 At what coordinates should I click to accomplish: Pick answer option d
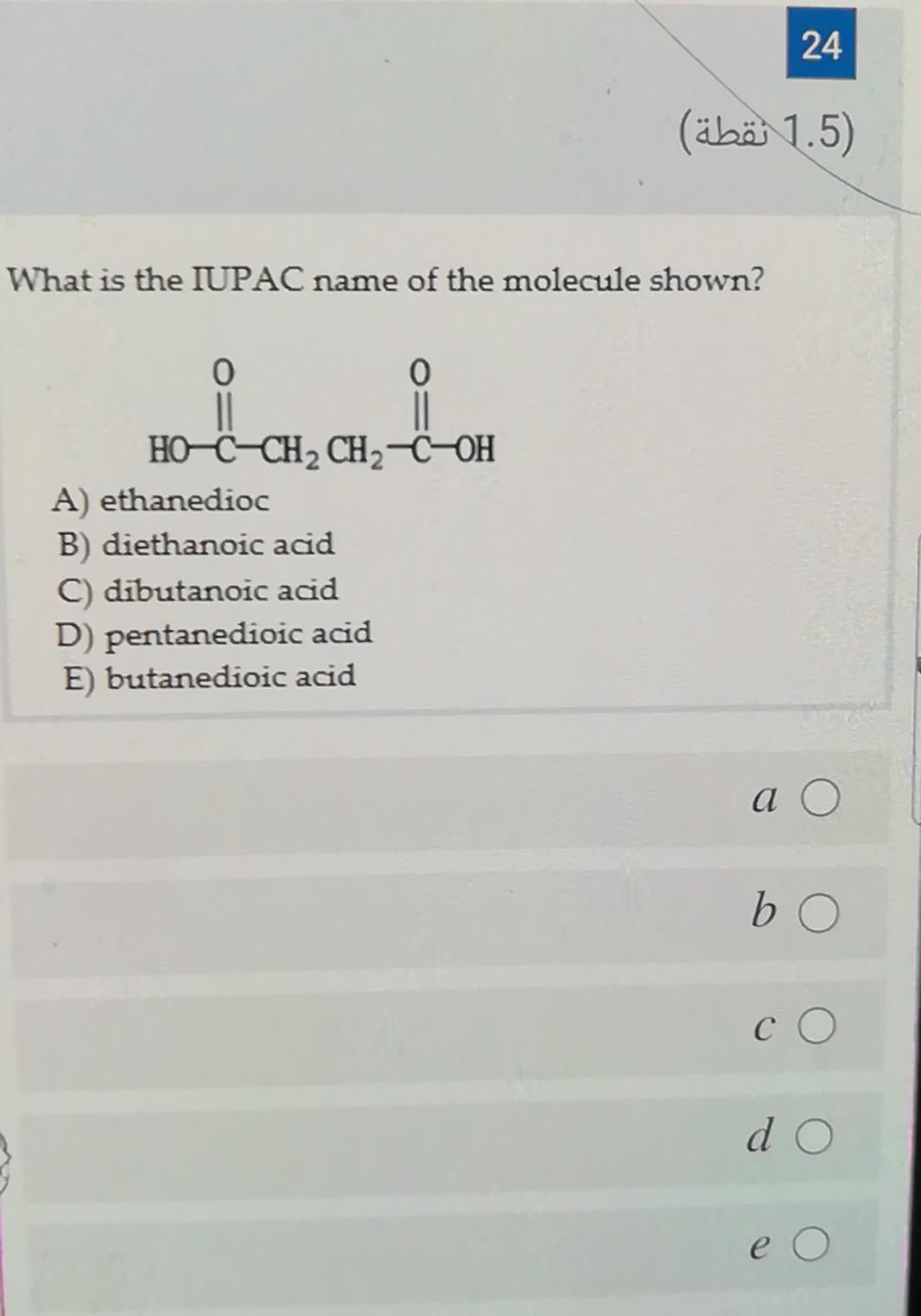pos(814,1136)
